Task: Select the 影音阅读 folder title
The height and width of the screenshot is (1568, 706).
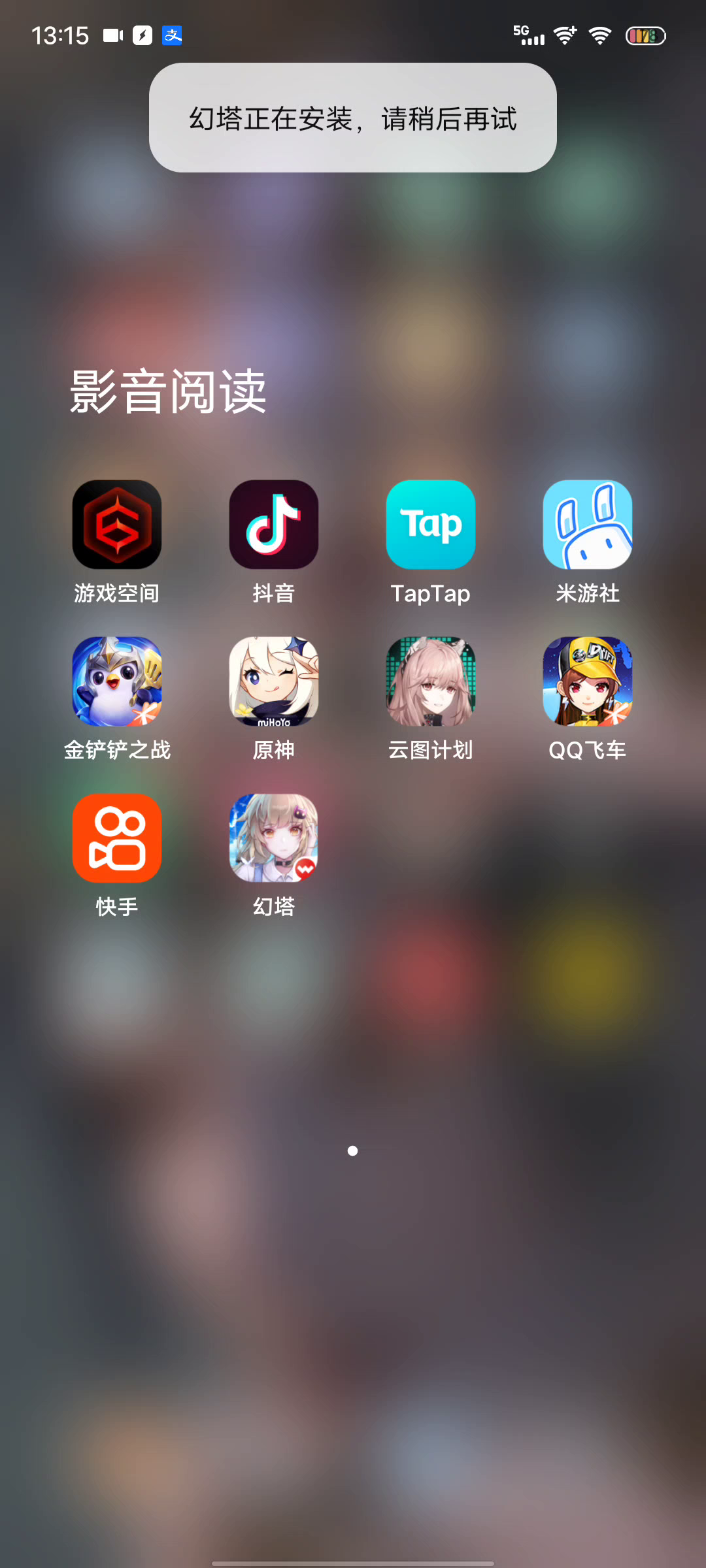Action: pyautogui.click(x=168, y=391)
